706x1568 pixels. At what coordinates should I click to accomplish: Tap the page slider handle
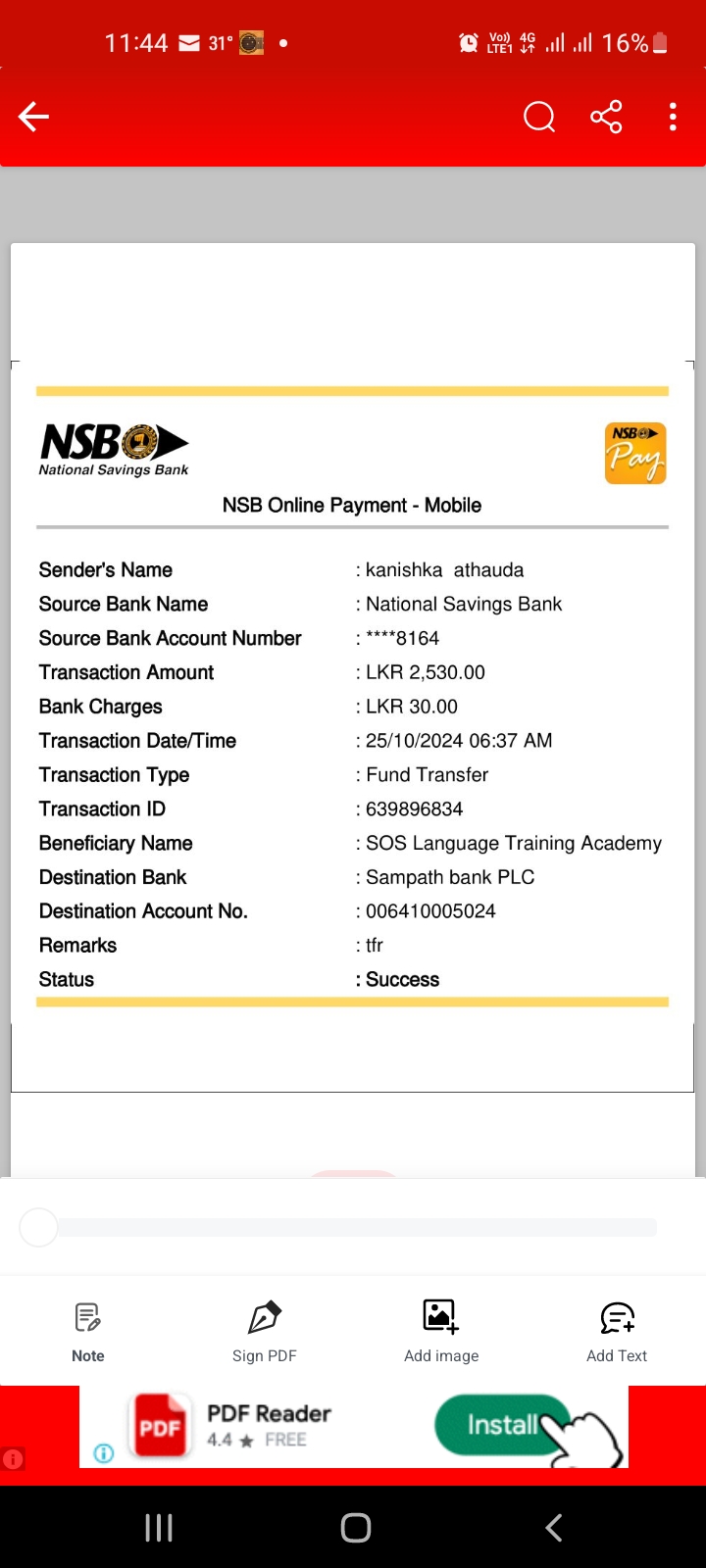click(39, 1227)
